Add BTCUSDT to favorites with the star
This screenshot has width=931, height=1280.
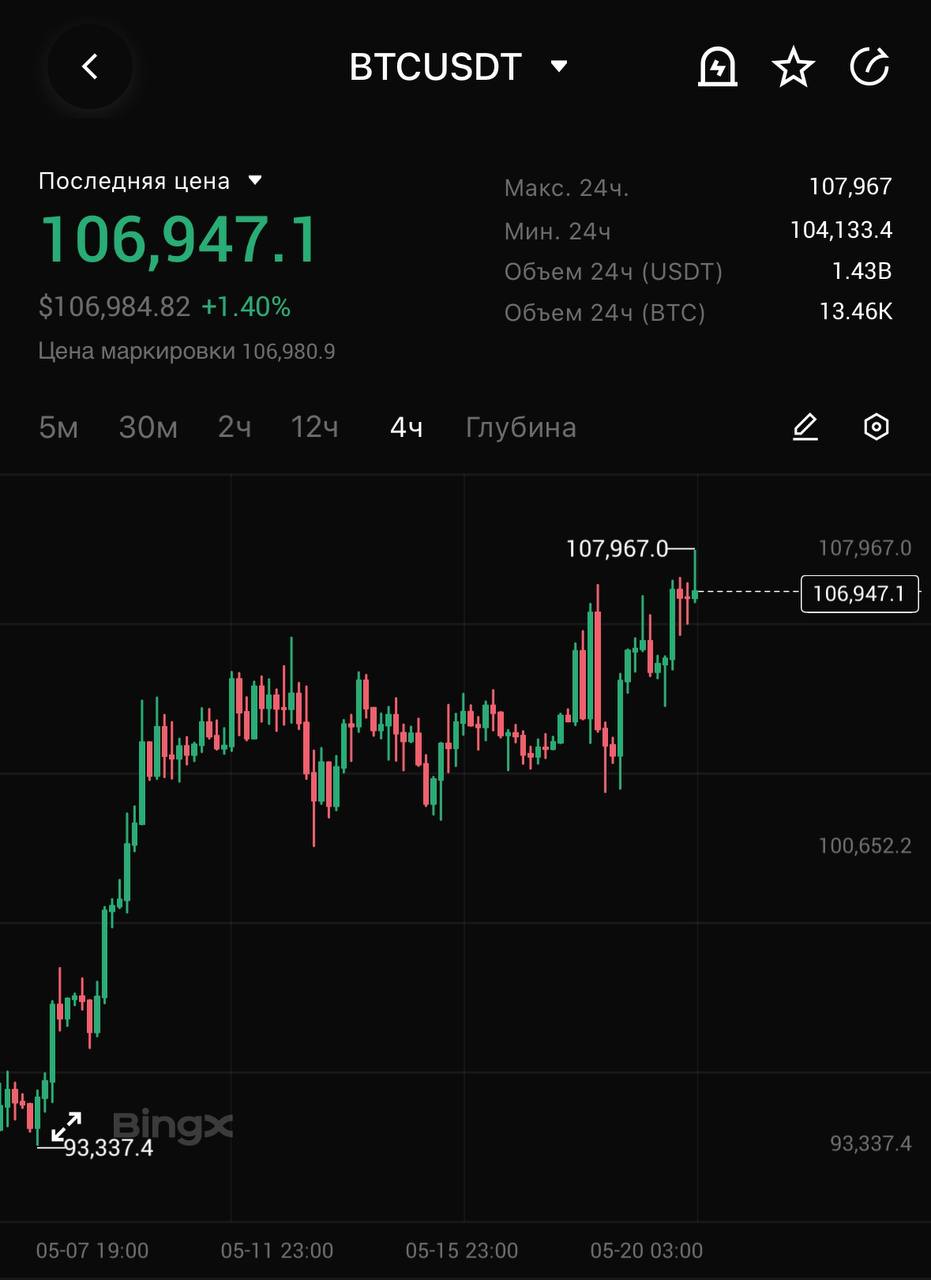click(x=793, y=68)
